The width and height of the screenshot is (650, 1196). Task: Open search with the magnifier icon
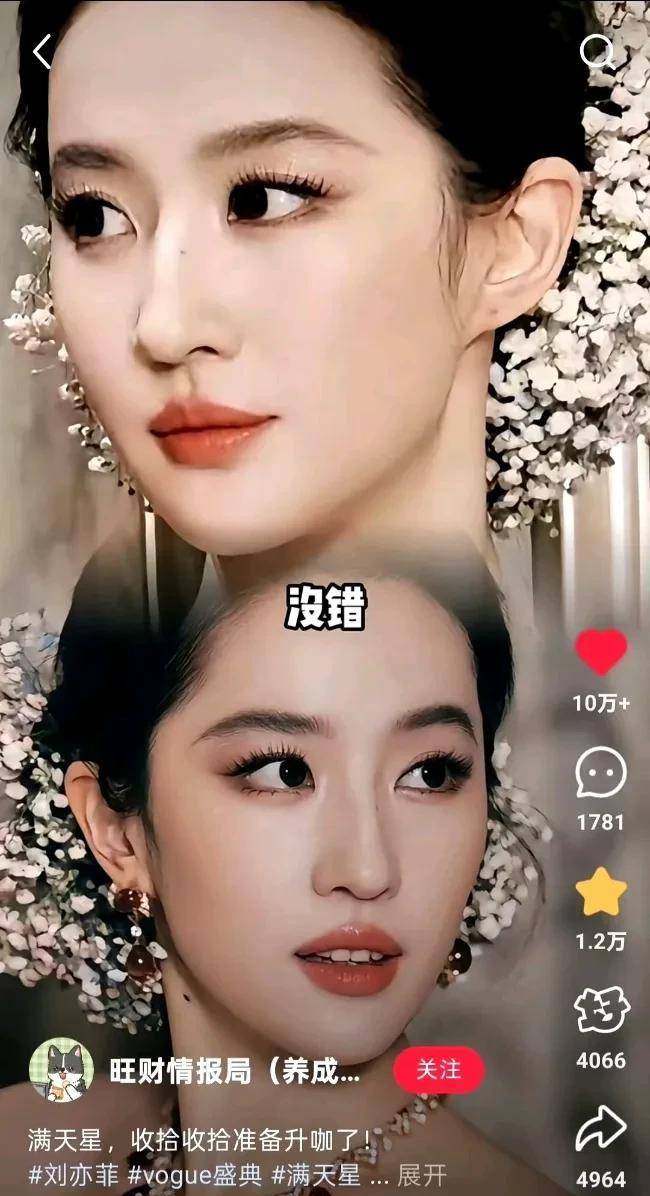[x=598, y=52]
